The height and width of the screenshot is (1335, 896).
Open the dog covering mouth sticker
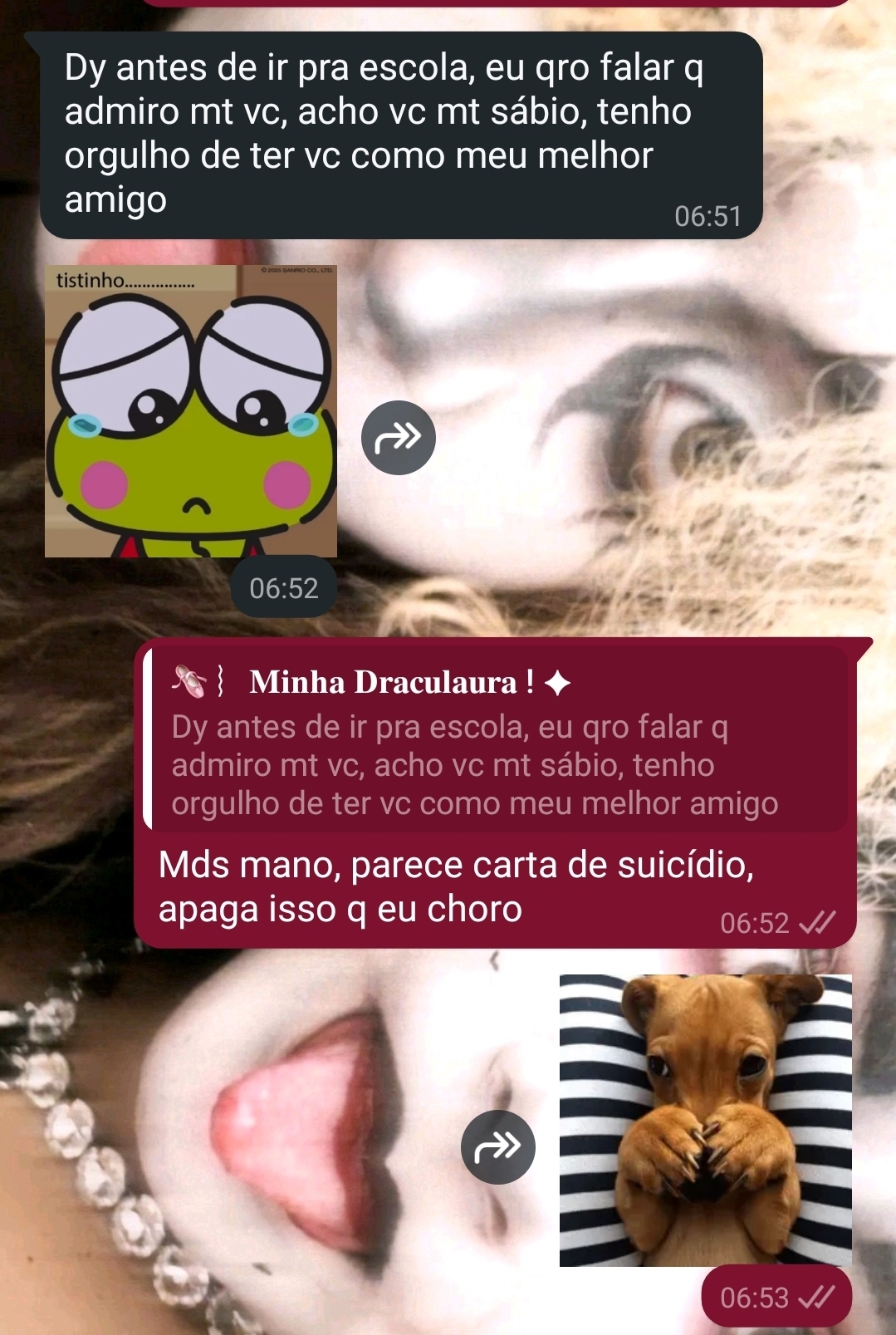click(705, 1120)
